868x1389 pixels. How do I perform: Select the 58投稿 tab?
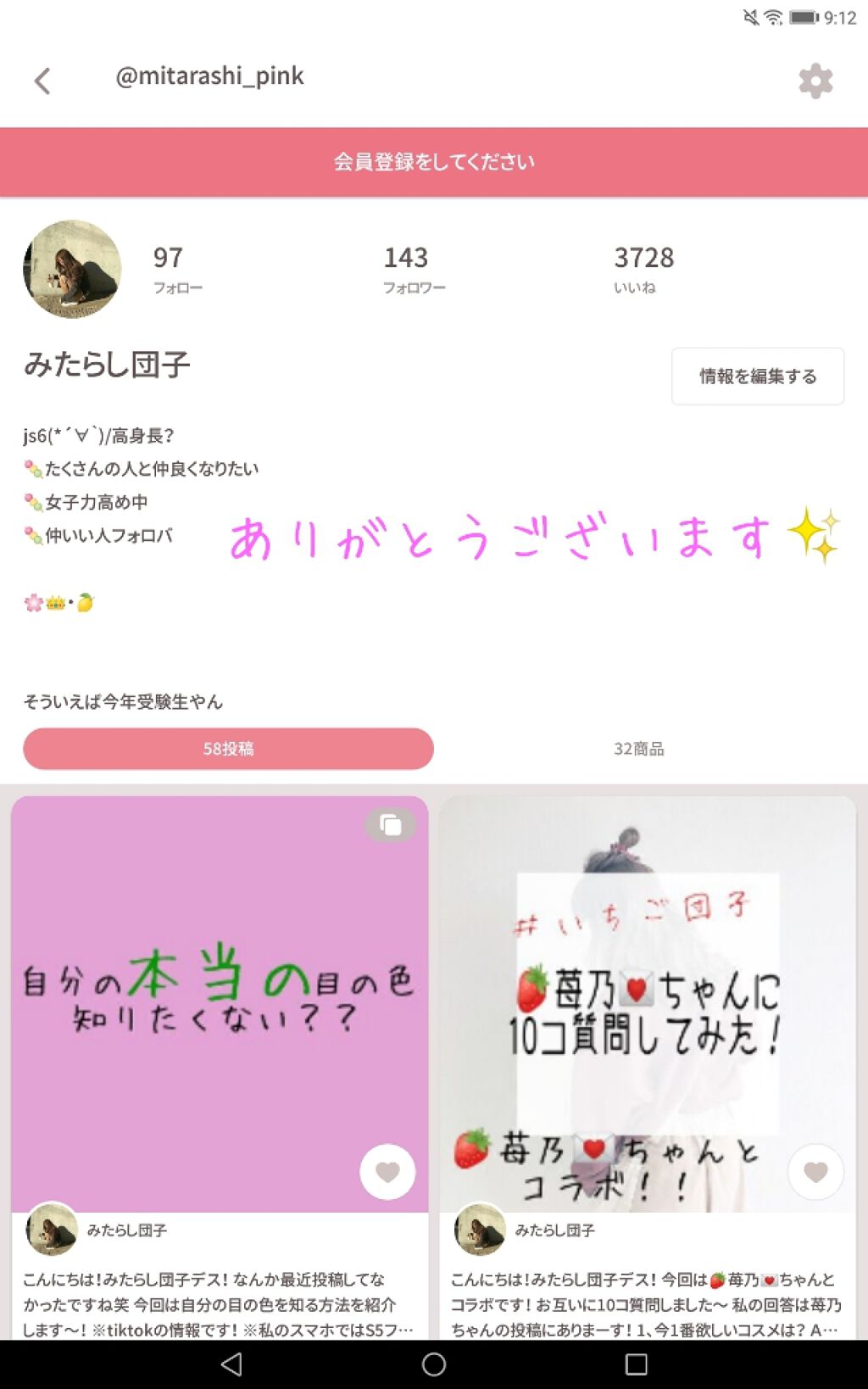tap(227, 748)
